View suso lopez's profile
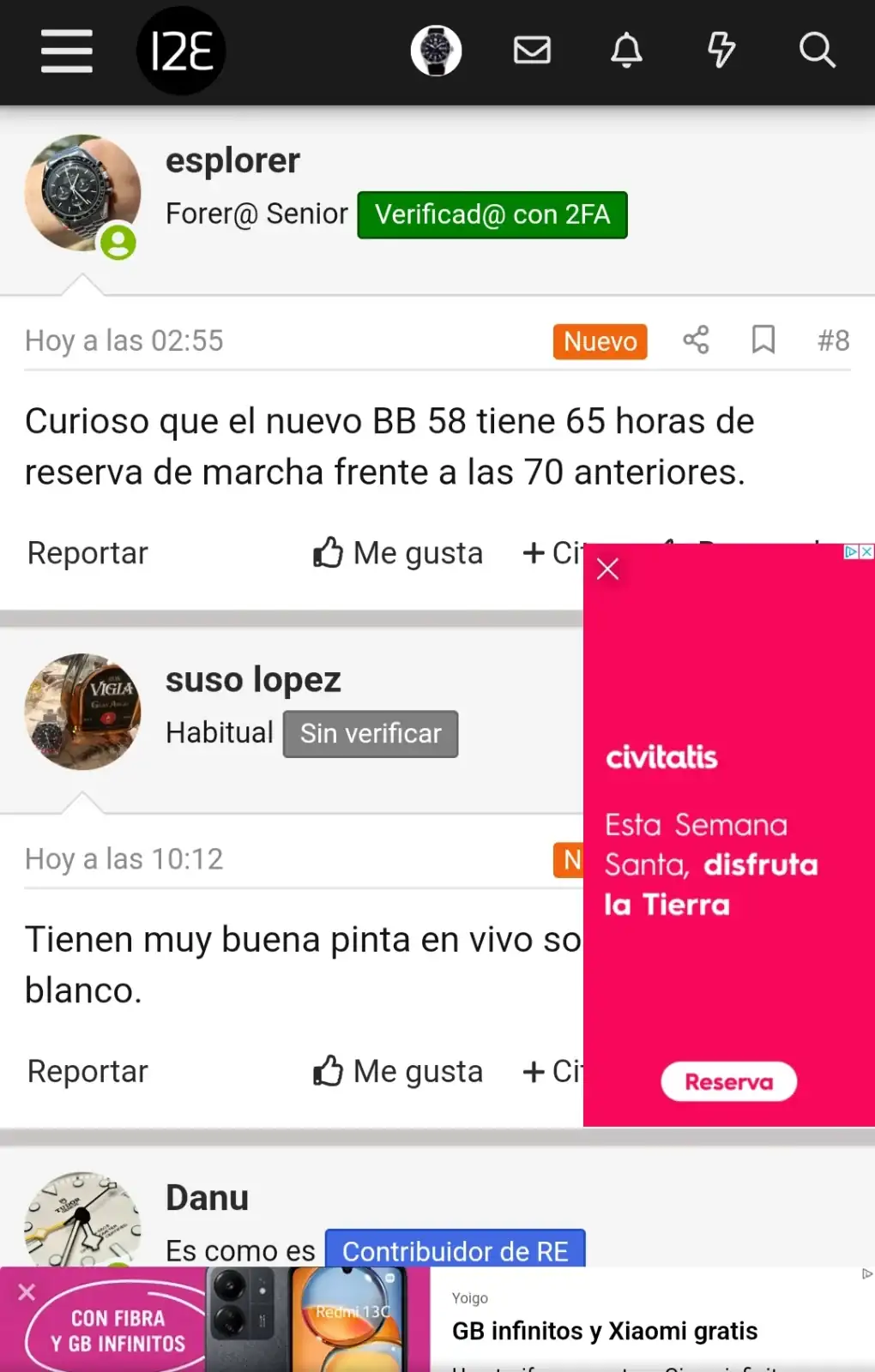The height and width of the screenshot is (1372, 875). (x=253, y=680)
